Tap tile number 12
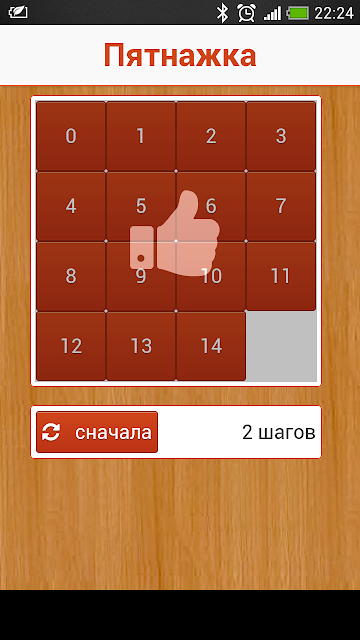The width and height of the screenshot is (360, 640). [71, 346]
